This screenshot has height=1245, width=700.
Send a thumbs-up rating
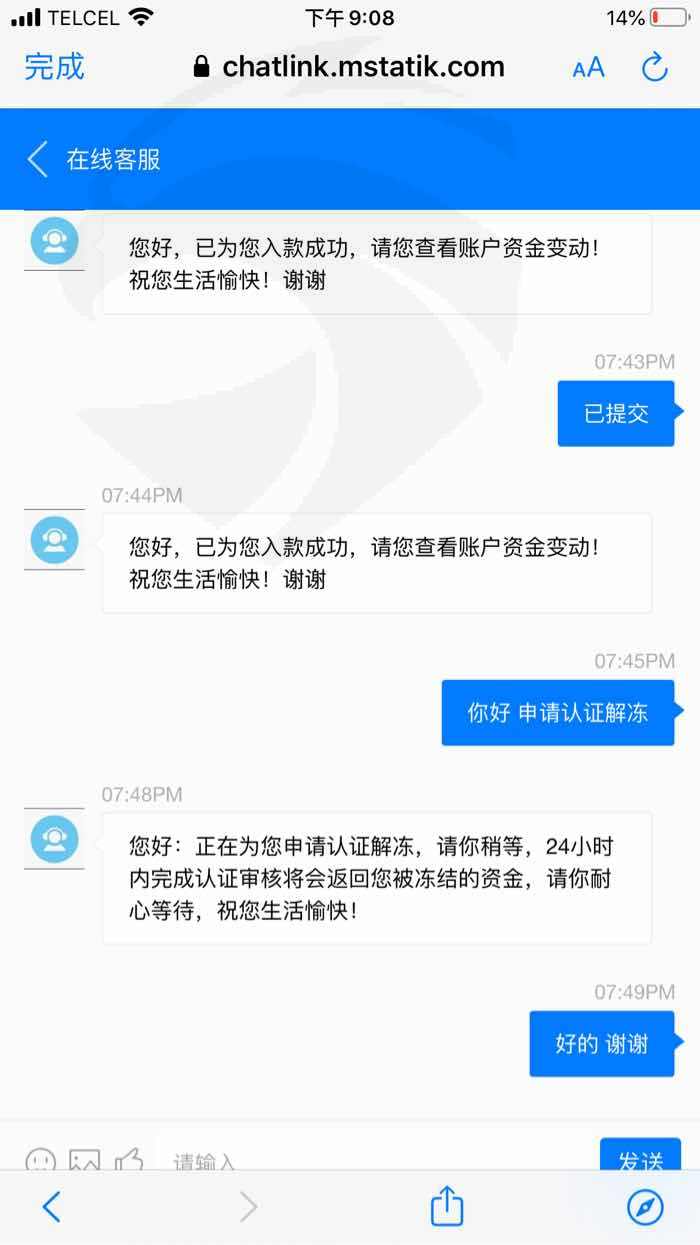[129, 1159]
